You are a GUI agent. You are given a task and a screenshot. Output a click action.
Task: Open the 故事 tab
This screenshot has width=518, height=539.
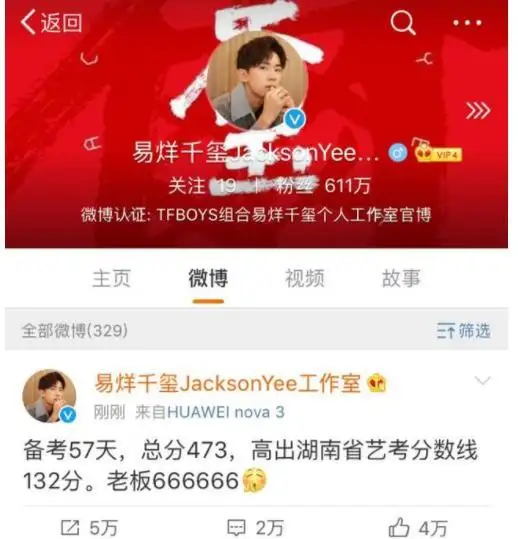(x=401, y=278)
